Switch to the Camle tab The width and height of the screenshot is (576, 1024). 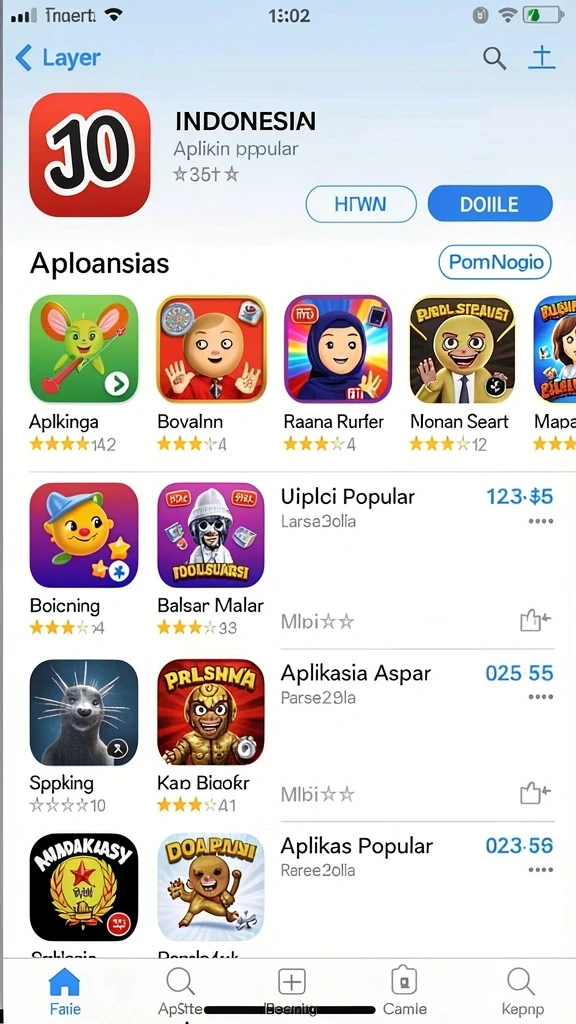[x=404, y=991]
